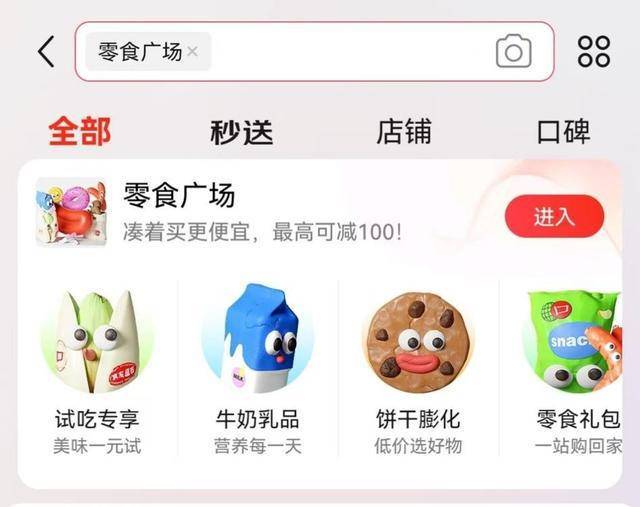This screenshot has height=507, width=640.
Task: Tap the search input field
Action: pos(350,52)
